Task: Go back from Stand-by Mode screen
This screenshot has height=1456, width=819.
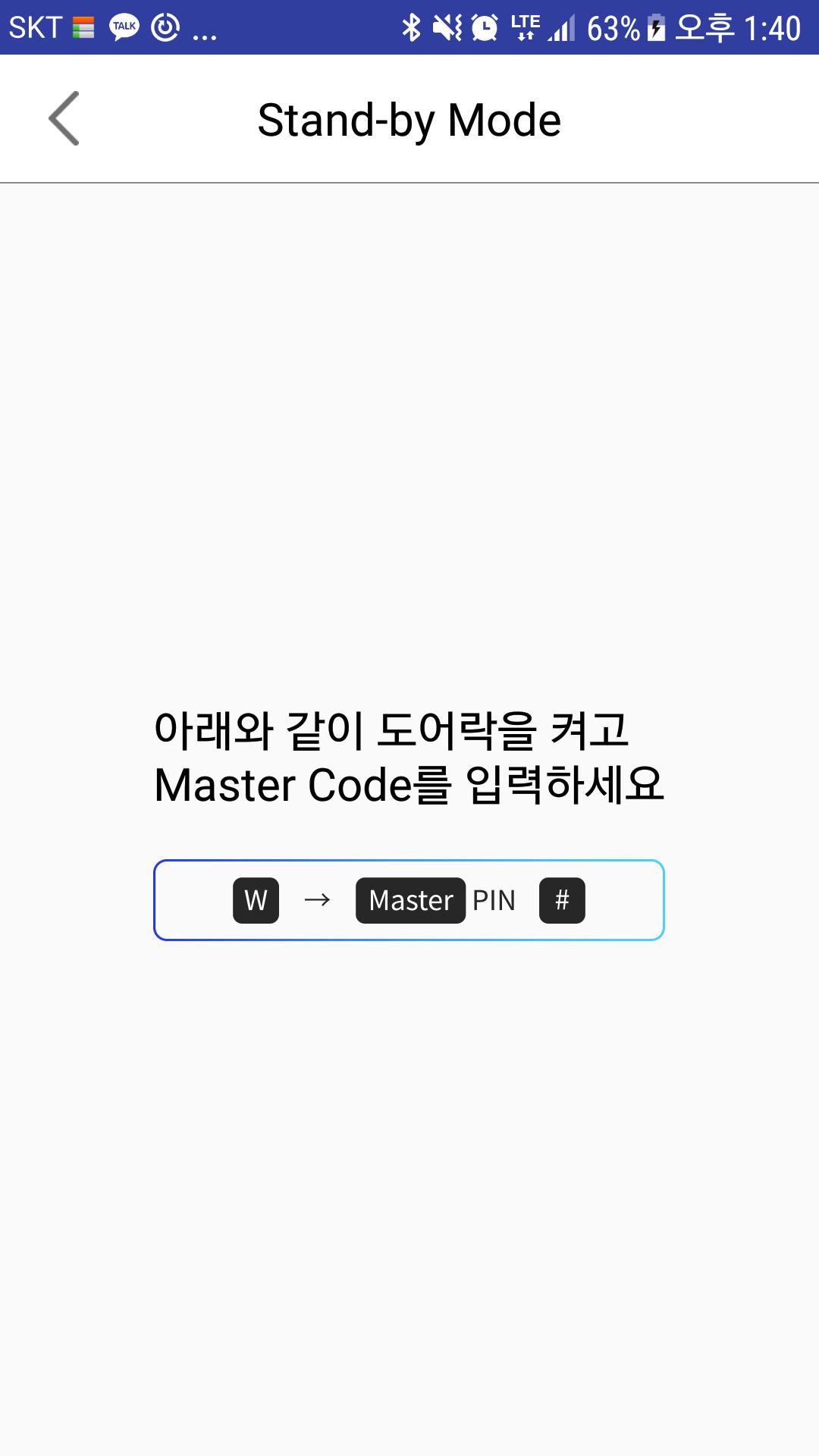Action: pos(64,118)
